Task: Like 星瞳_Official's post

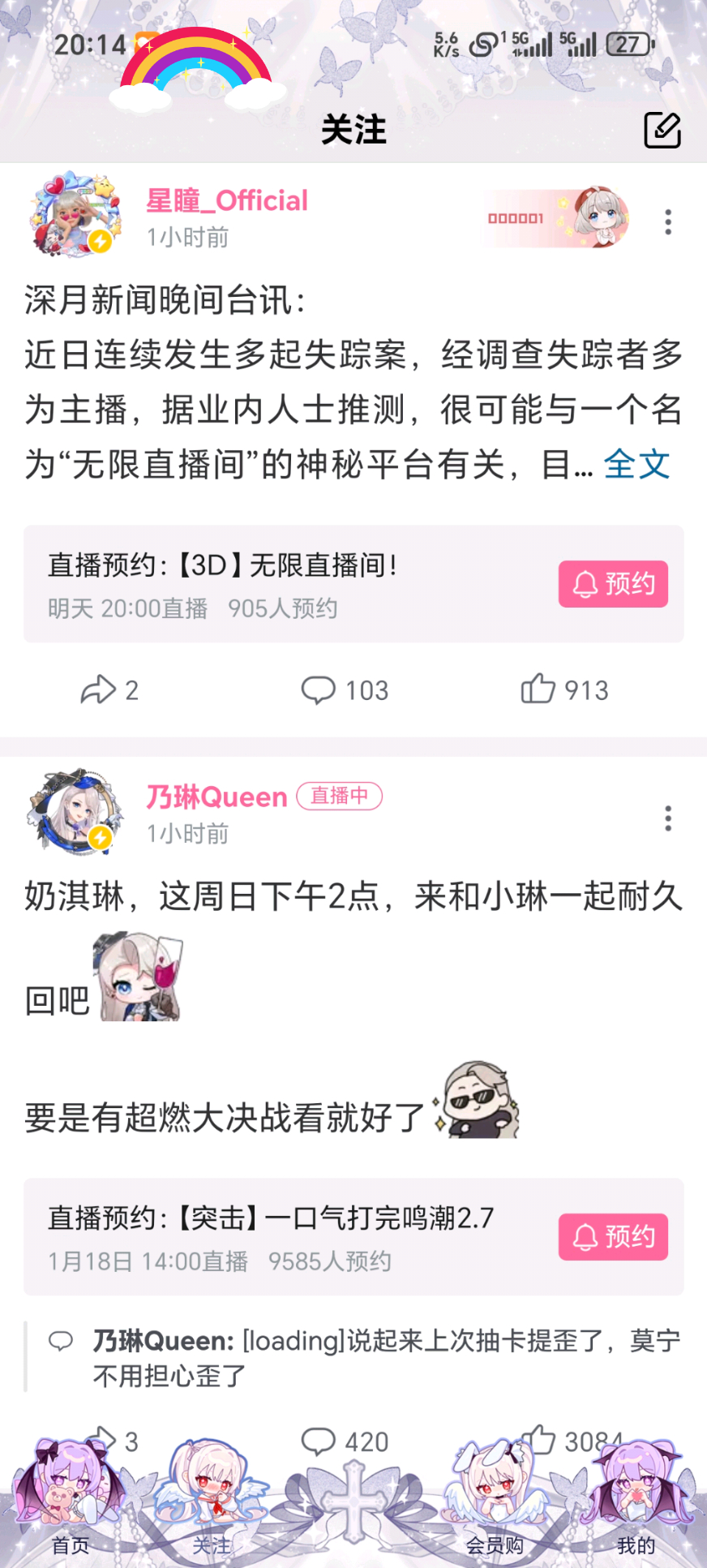Action: [564, 690]
